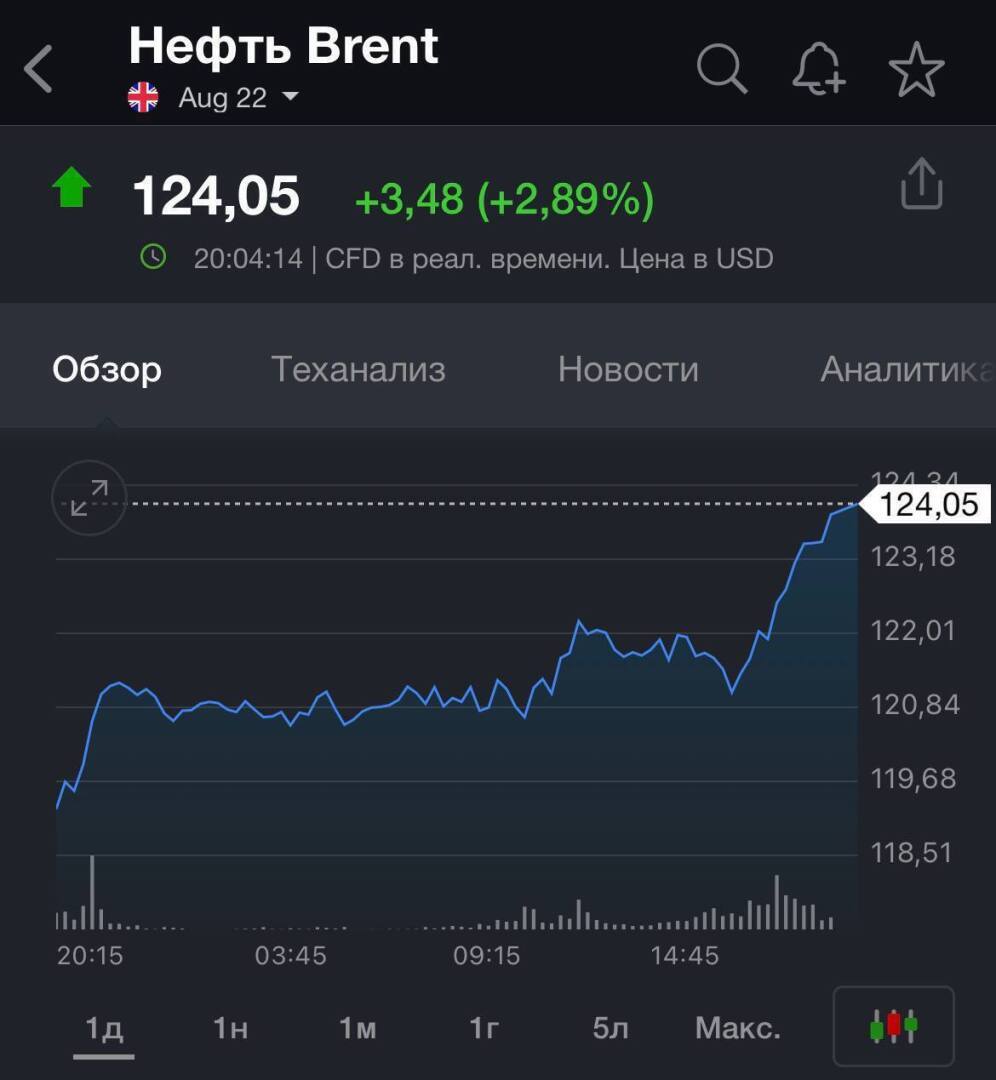
Task: Create a price alert via the bell icon
Action: coord(819,70)
